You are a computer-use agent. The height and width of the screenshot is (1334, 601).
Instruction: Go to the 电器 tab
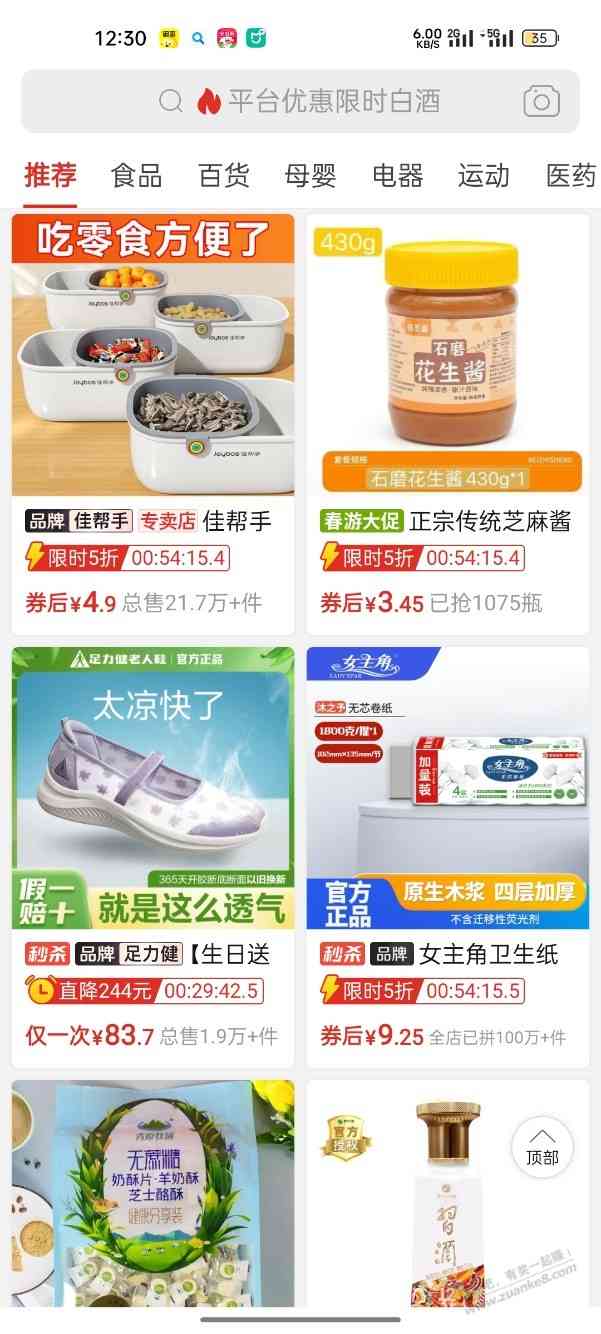coord(397,176)
